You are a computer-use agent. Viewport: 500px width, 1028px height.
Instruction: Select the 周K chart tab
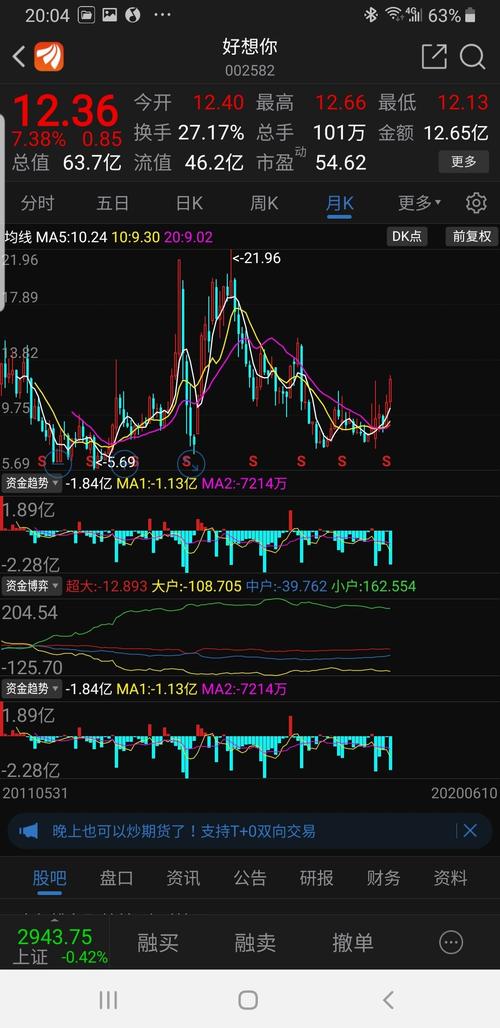click(x=264, y=203)
